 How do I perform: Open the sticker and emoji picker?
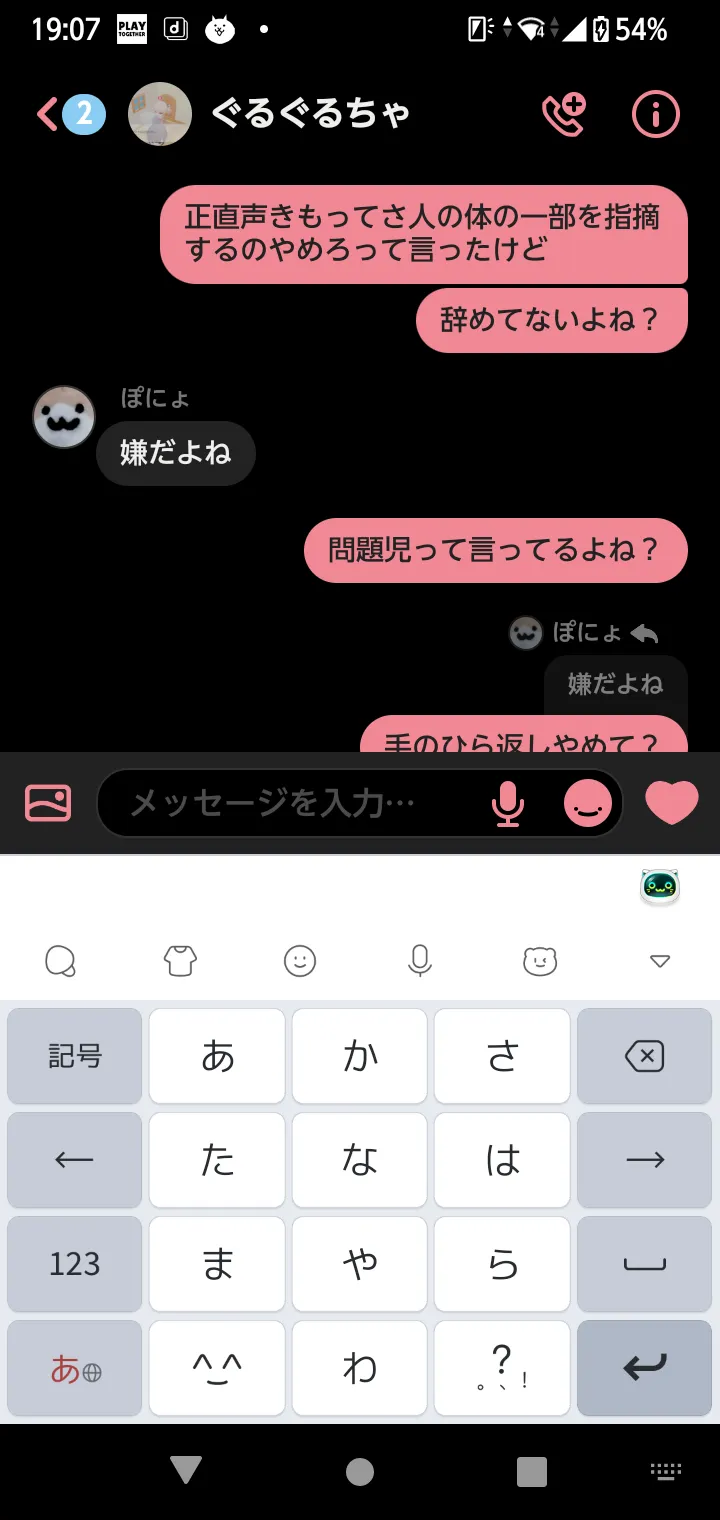[587, 802]
